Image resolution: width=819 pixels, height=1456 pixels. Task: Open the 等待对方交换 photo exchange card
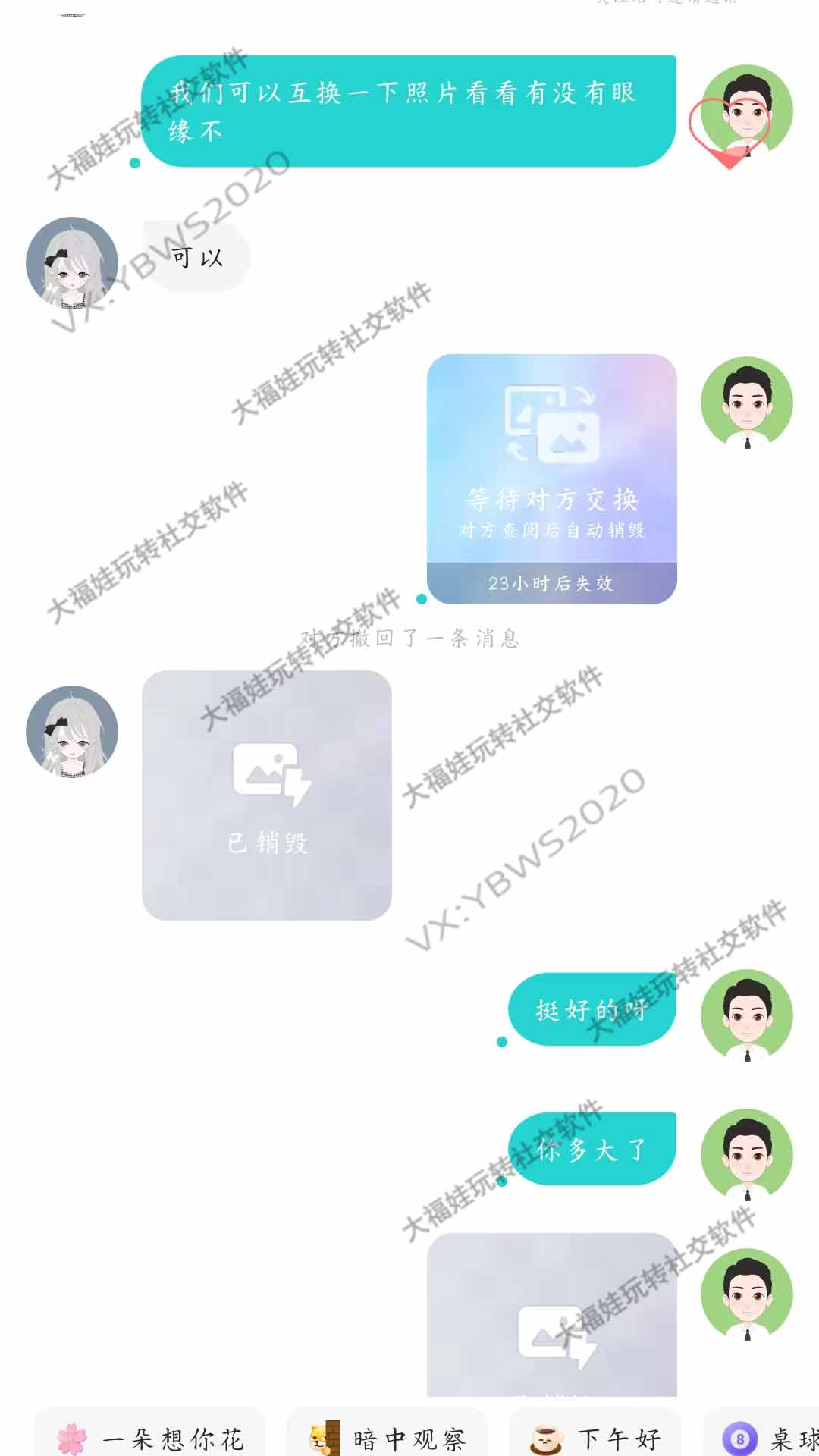pos(551,479)
